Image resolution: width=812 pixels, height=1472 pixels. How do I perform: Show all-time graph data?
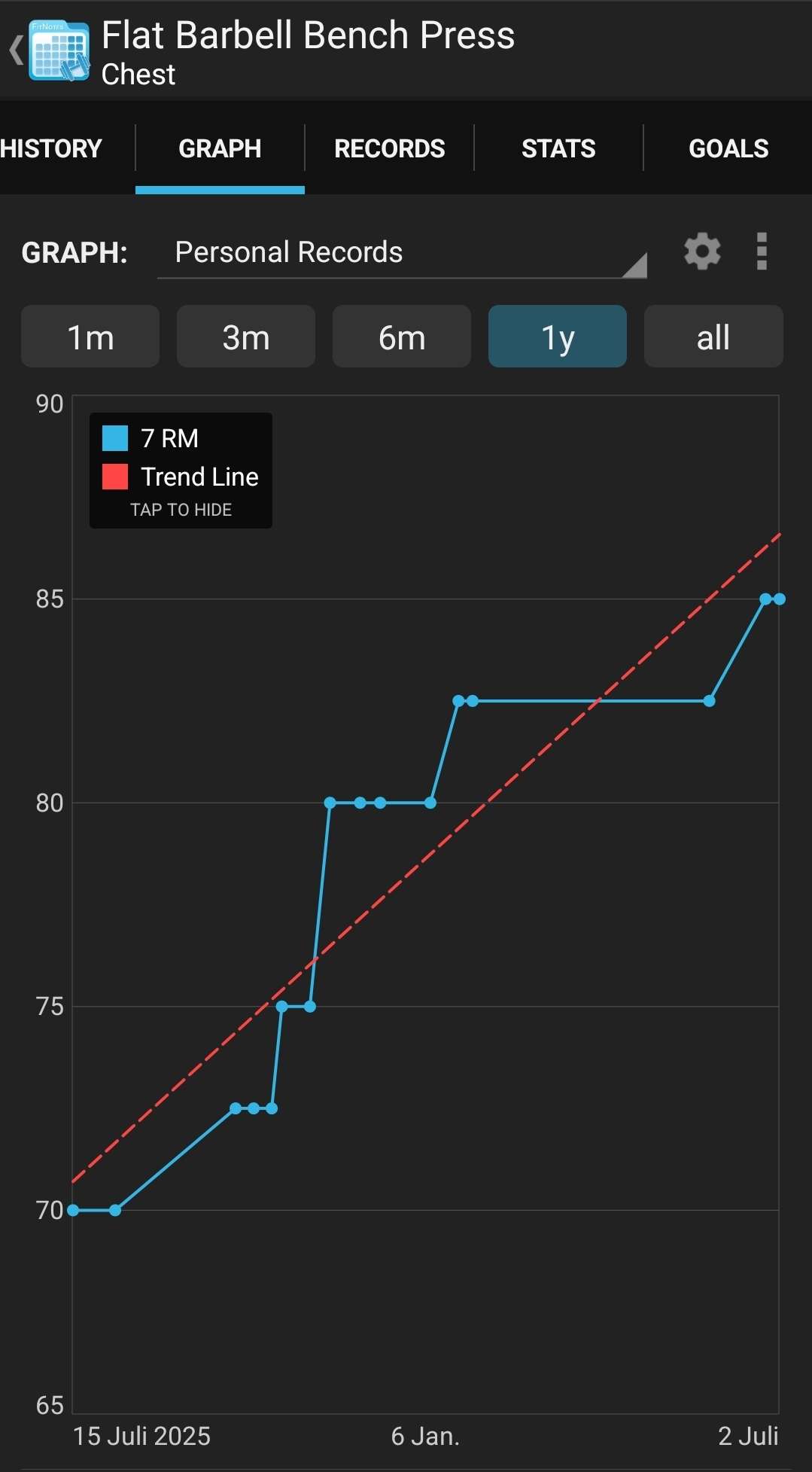(713, 337)
